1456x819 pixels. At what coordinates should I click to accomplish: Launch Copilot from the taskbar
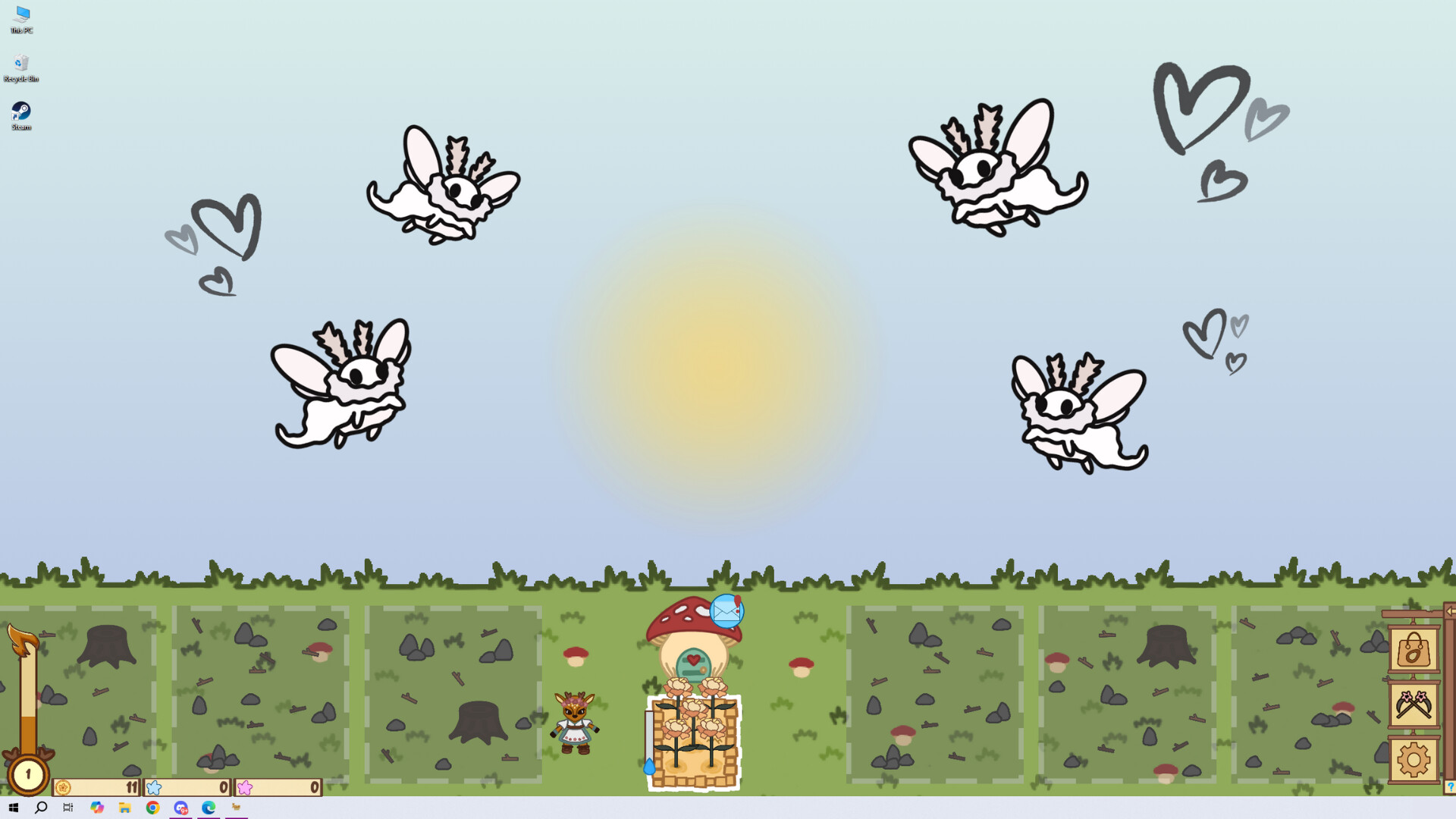96,808
